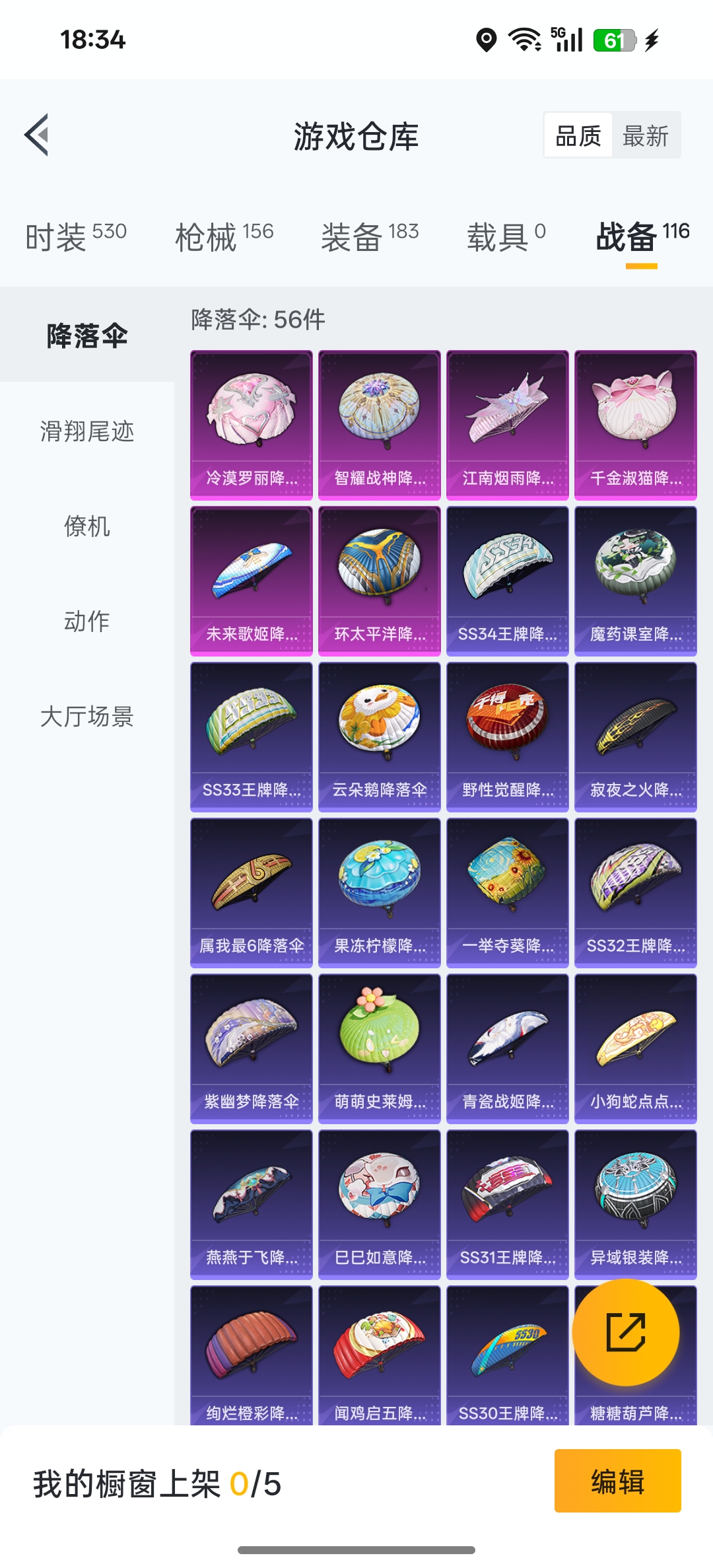Image resolution: width=713 pixels, height=1568 pixels.
Task: Sort items by 品质
Action: click(578, 136)
